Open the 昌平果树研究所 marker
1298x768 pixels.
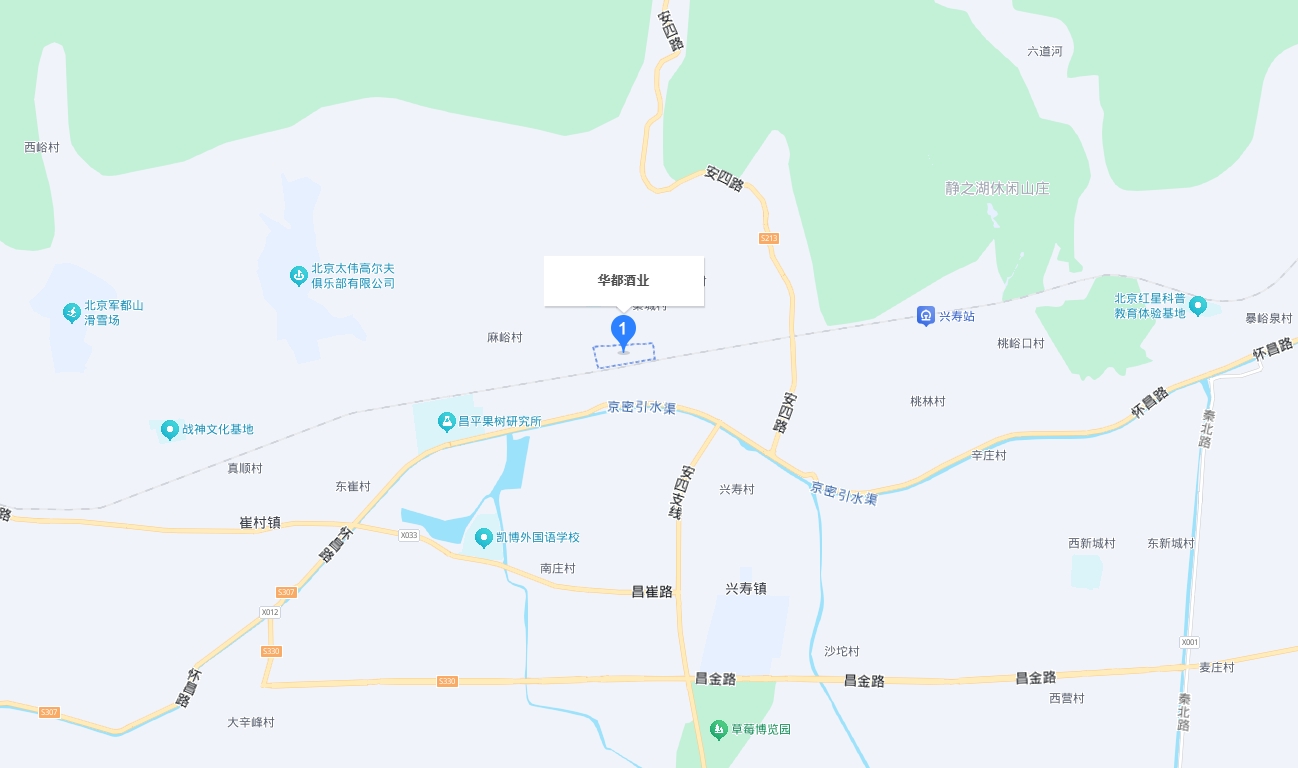446,421
